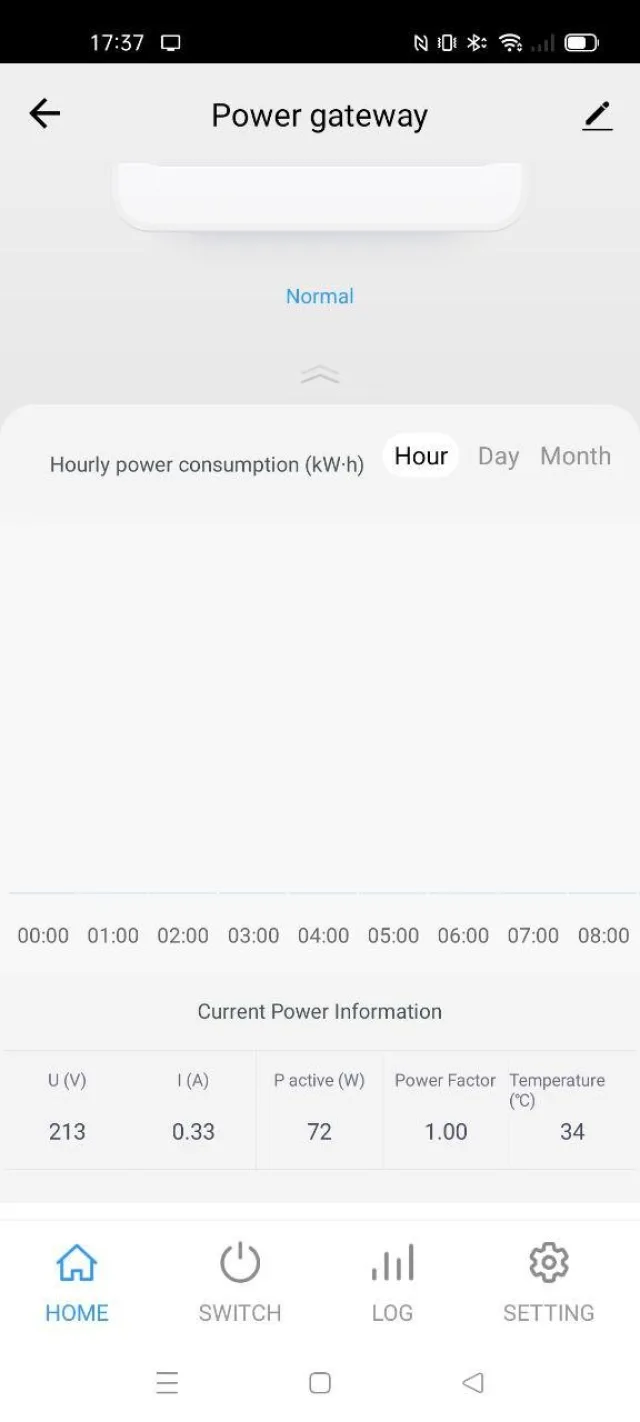Expand the panel with the double chevron
This screenshot has height=1422, width=640.
coord(320,374)
